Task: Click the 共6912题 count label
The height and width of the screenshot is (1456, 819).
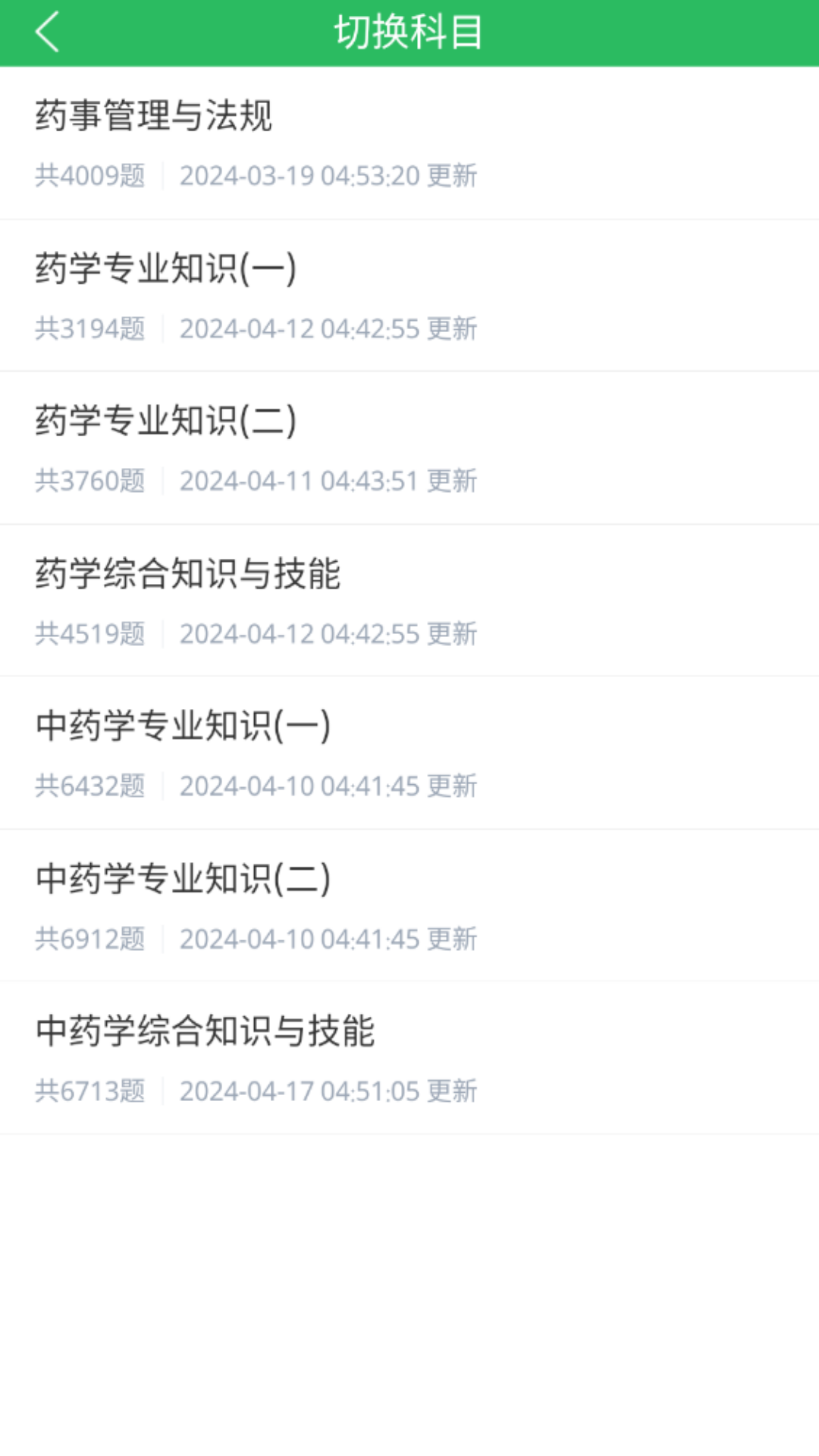Action: [x=90, y=939]
